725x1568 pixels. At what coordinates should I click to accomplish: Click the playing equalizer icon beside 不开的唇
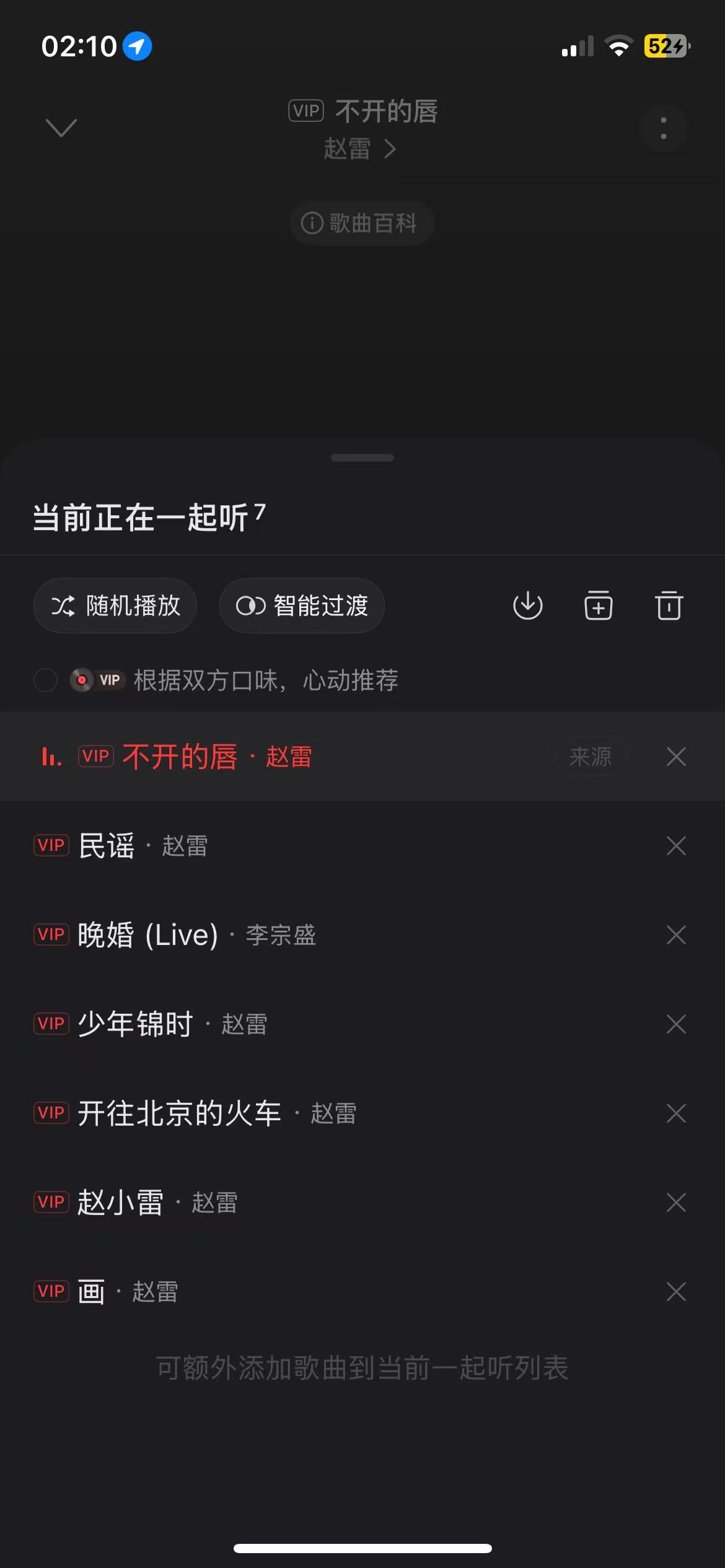pyautogui.click(x=52, y=757)
